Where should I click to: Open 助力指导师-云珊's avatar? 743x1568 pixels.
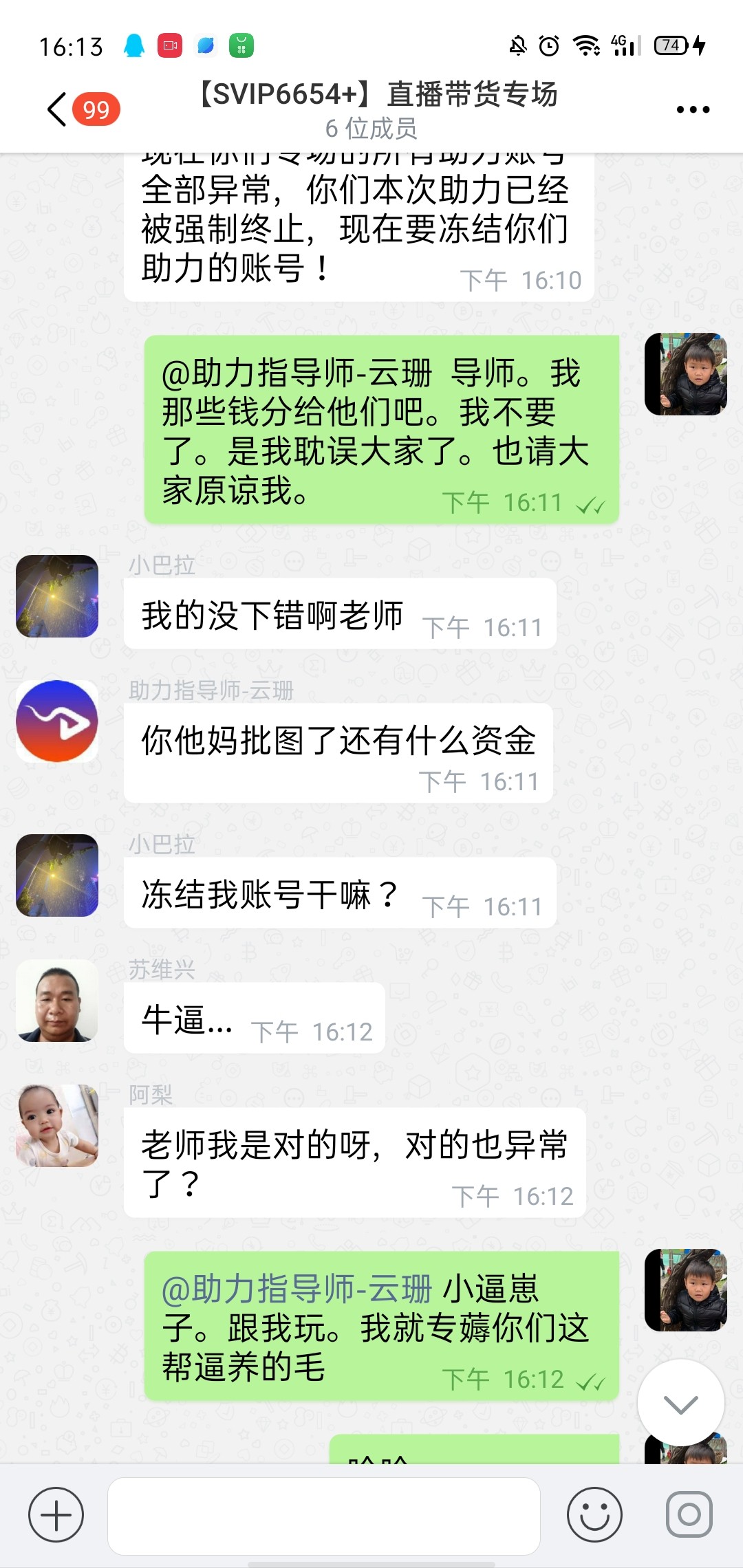click(57, 721)
